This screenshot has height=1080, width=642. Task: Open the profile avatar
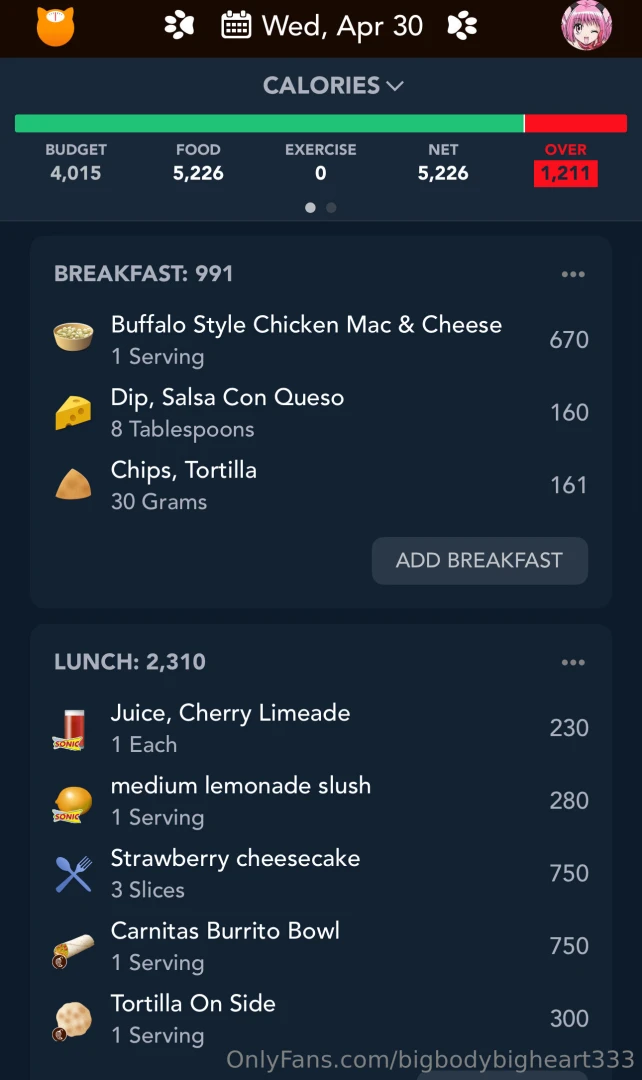click(x=586, y=27)
